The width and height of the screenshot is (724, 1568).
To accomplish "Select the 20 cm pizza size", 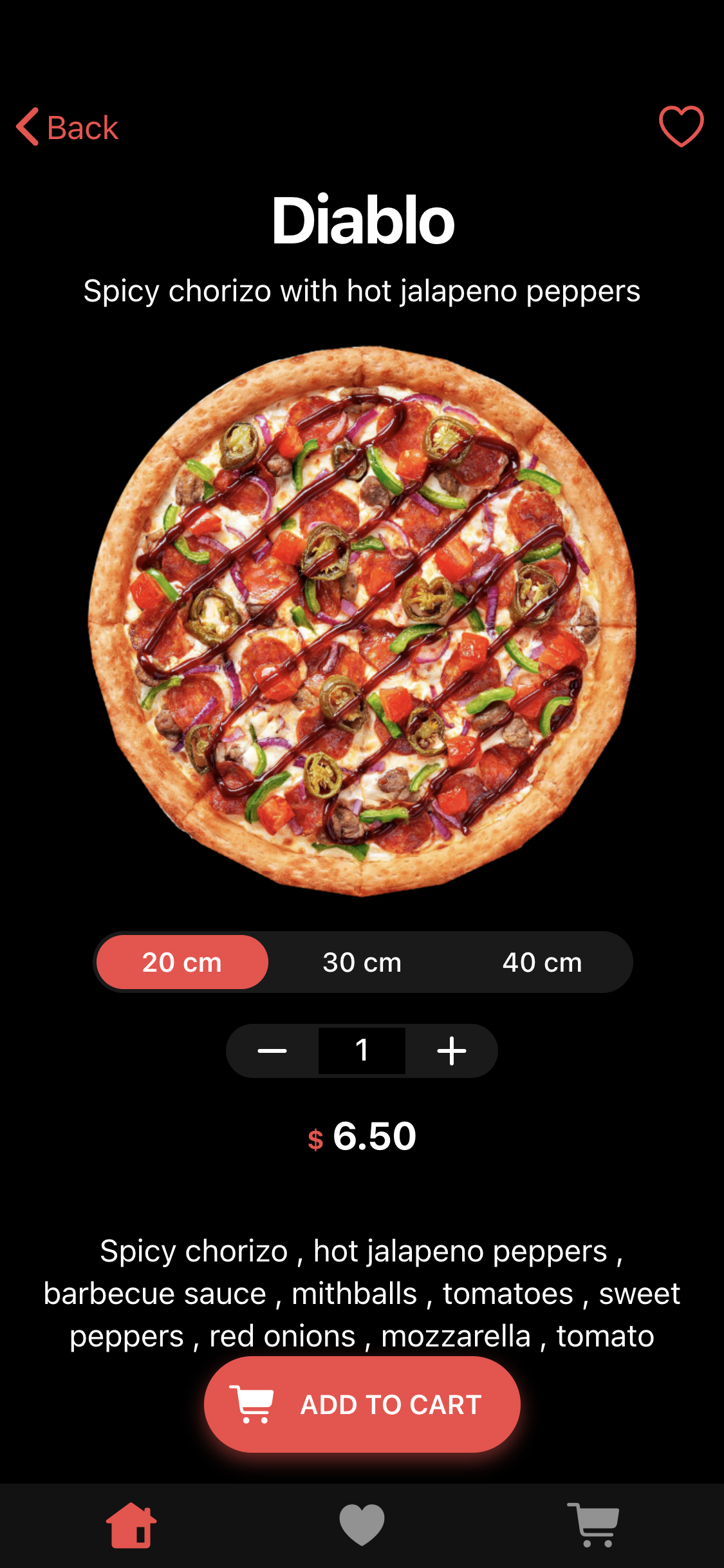I will click(182, 962).
